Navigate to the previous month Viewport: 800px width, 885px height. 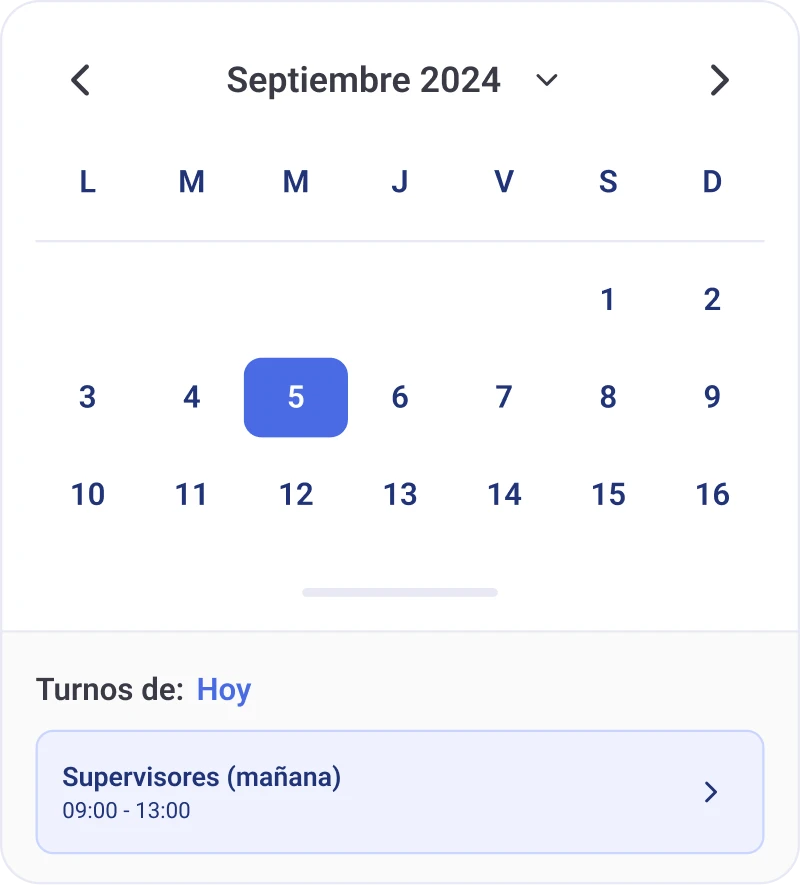[x=80, y=80]
